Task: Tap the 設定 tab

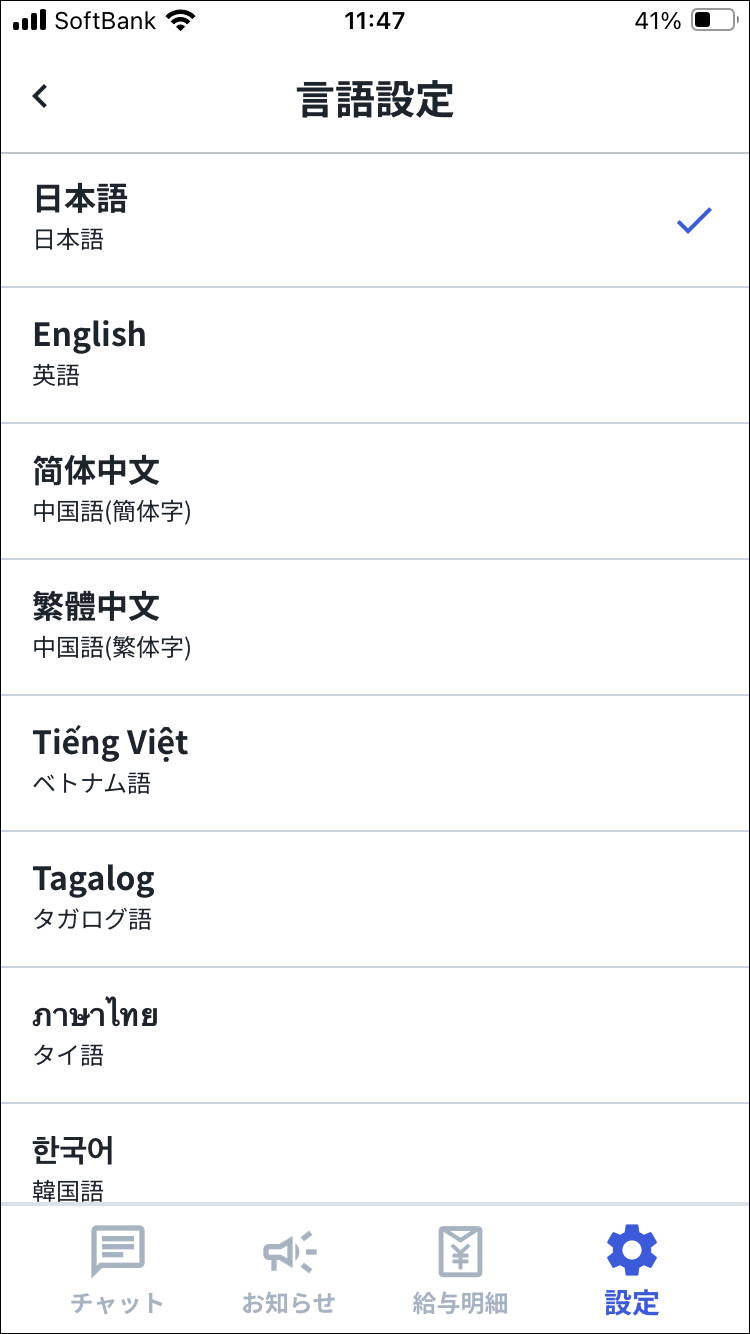Action: click(632, 1270)
